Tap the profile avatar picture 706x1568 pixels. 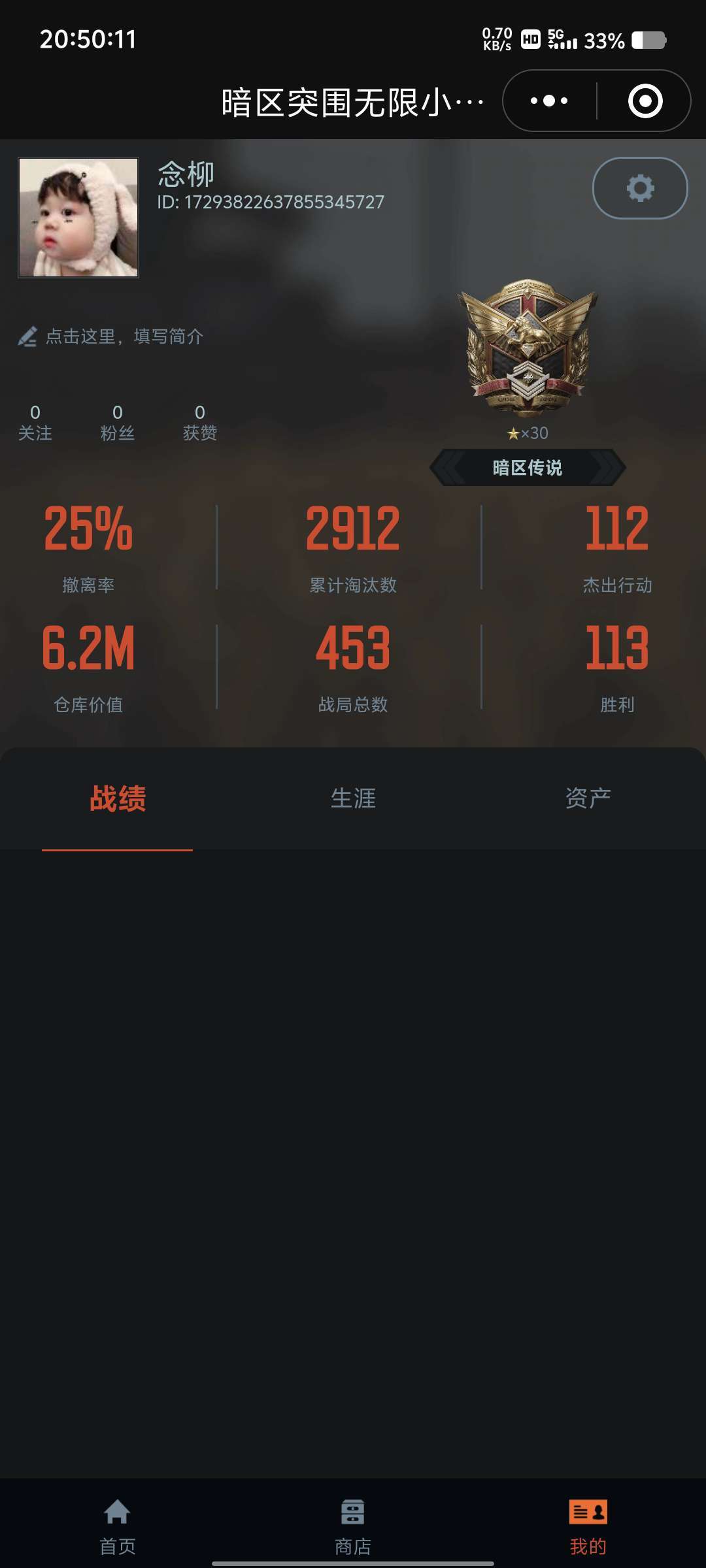coord(78,218)
